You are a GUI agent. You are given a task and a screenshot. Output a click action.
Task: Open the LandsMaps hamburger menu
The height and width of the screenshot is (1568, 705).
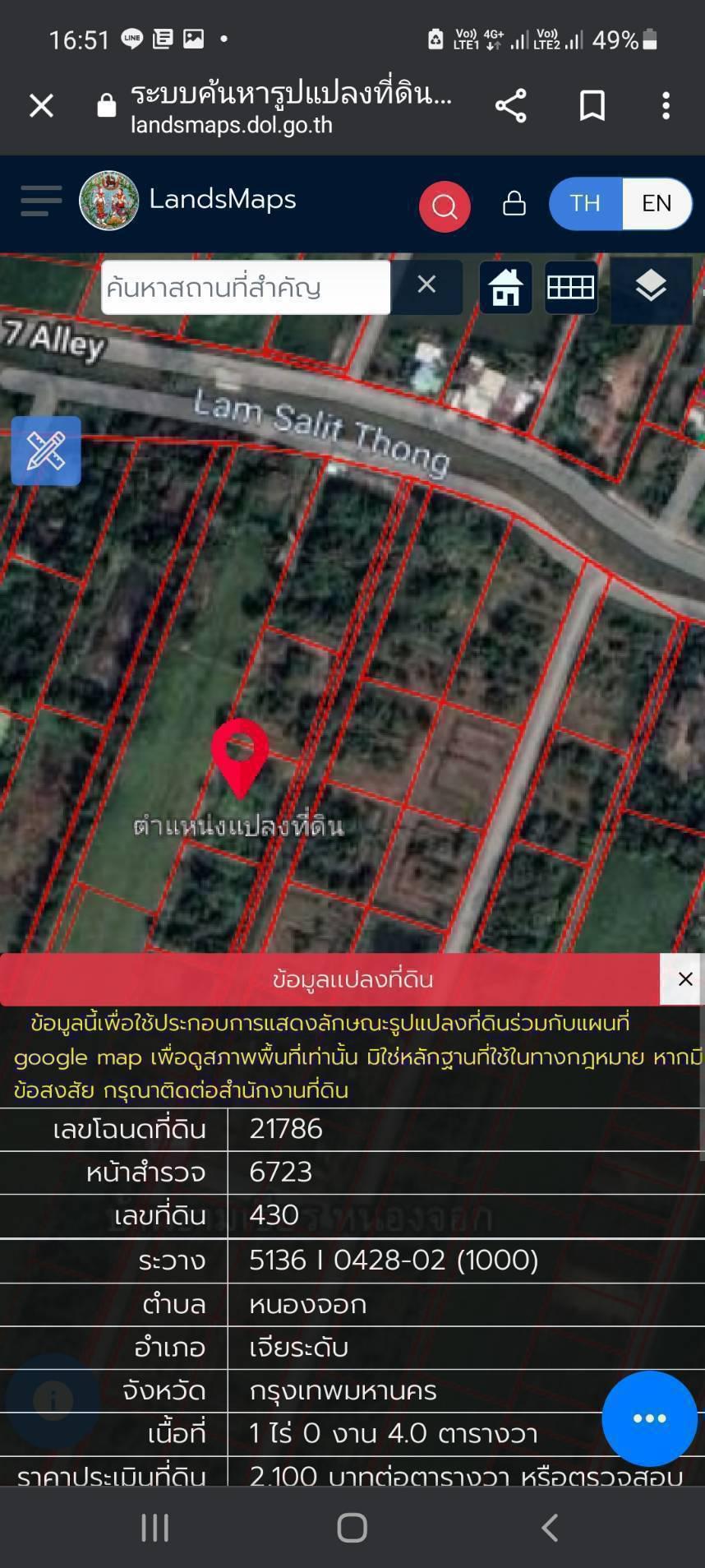(41, 201)
